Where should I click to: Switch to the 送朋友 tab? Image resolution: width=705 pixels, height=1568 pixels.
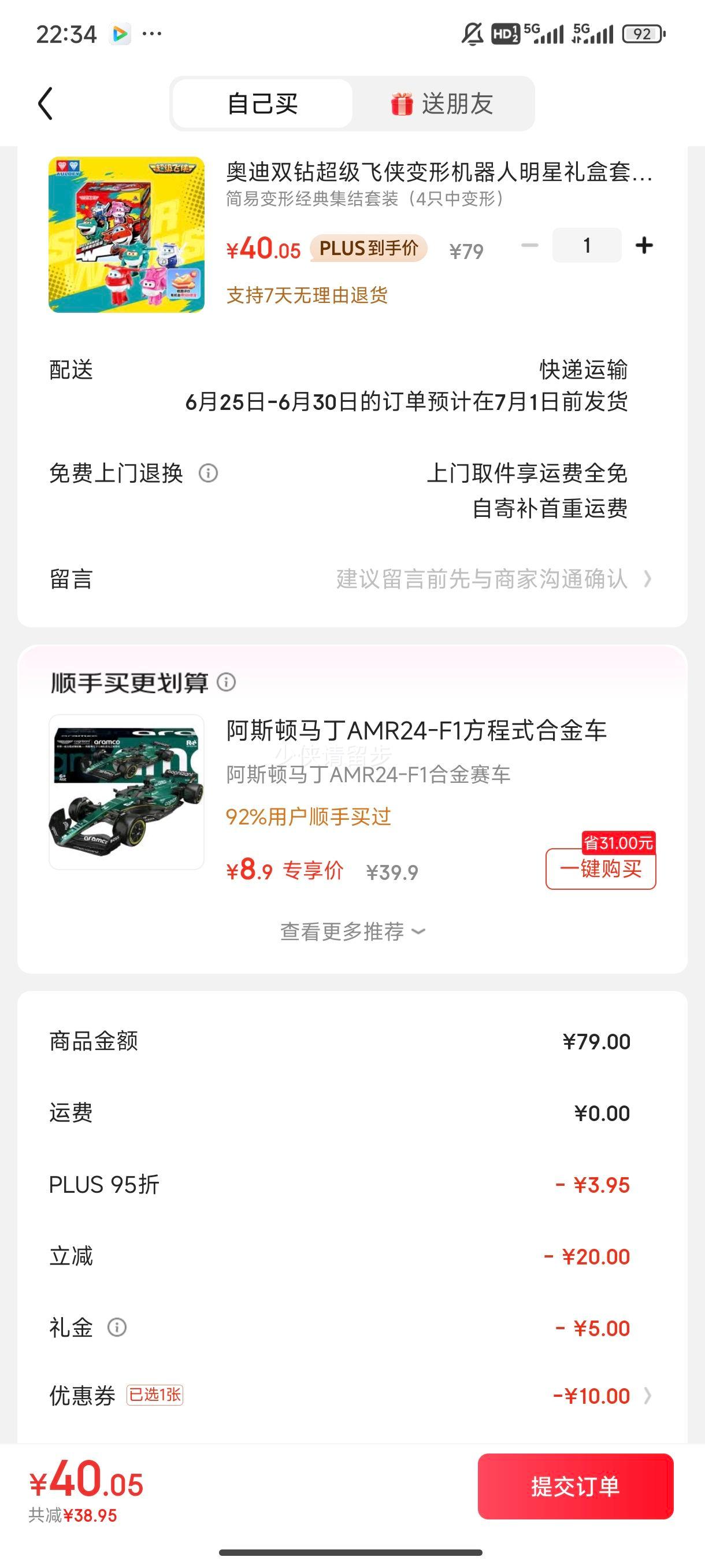(442, 103)
